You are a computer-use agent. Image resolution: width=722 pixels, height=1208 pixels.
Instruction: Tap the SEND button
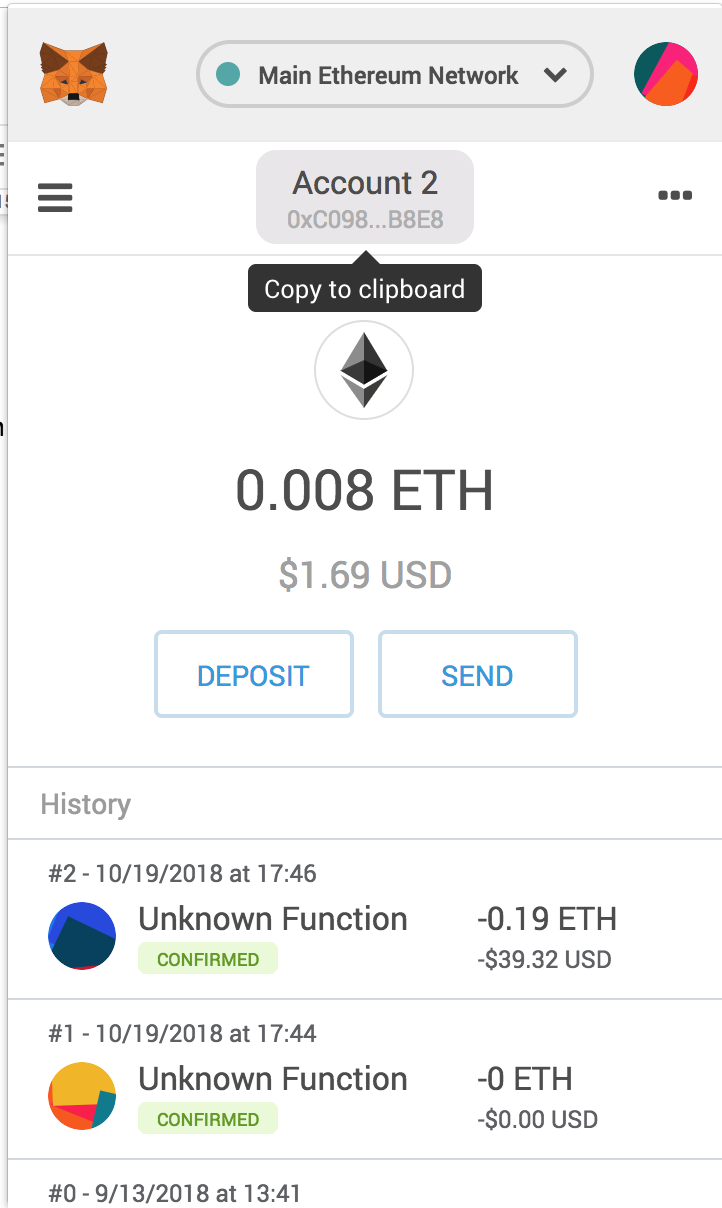coord(477,675)
